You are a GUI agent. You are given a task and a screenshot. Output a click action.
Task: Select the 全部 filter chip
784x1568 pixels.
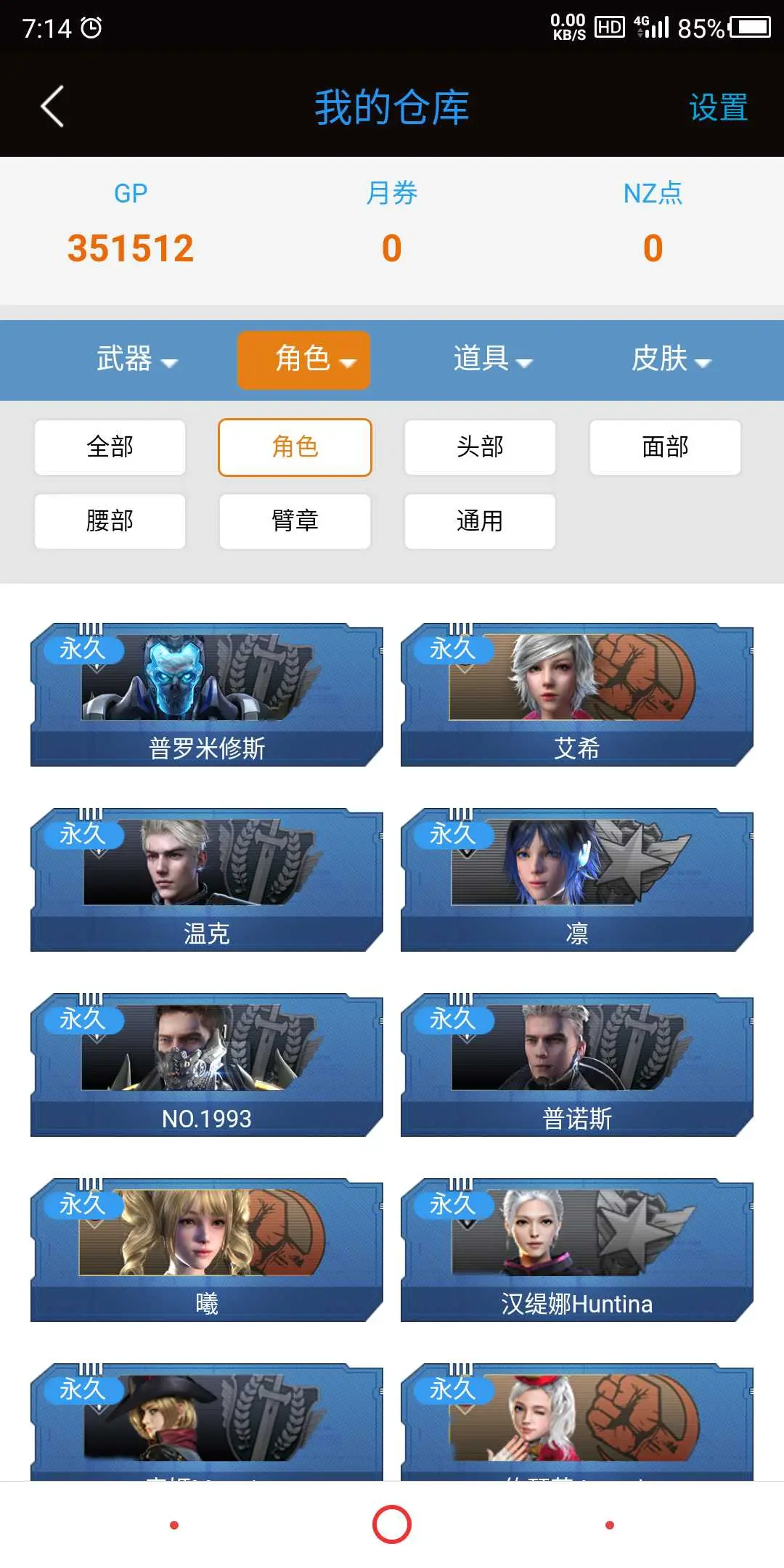[110, 447]
